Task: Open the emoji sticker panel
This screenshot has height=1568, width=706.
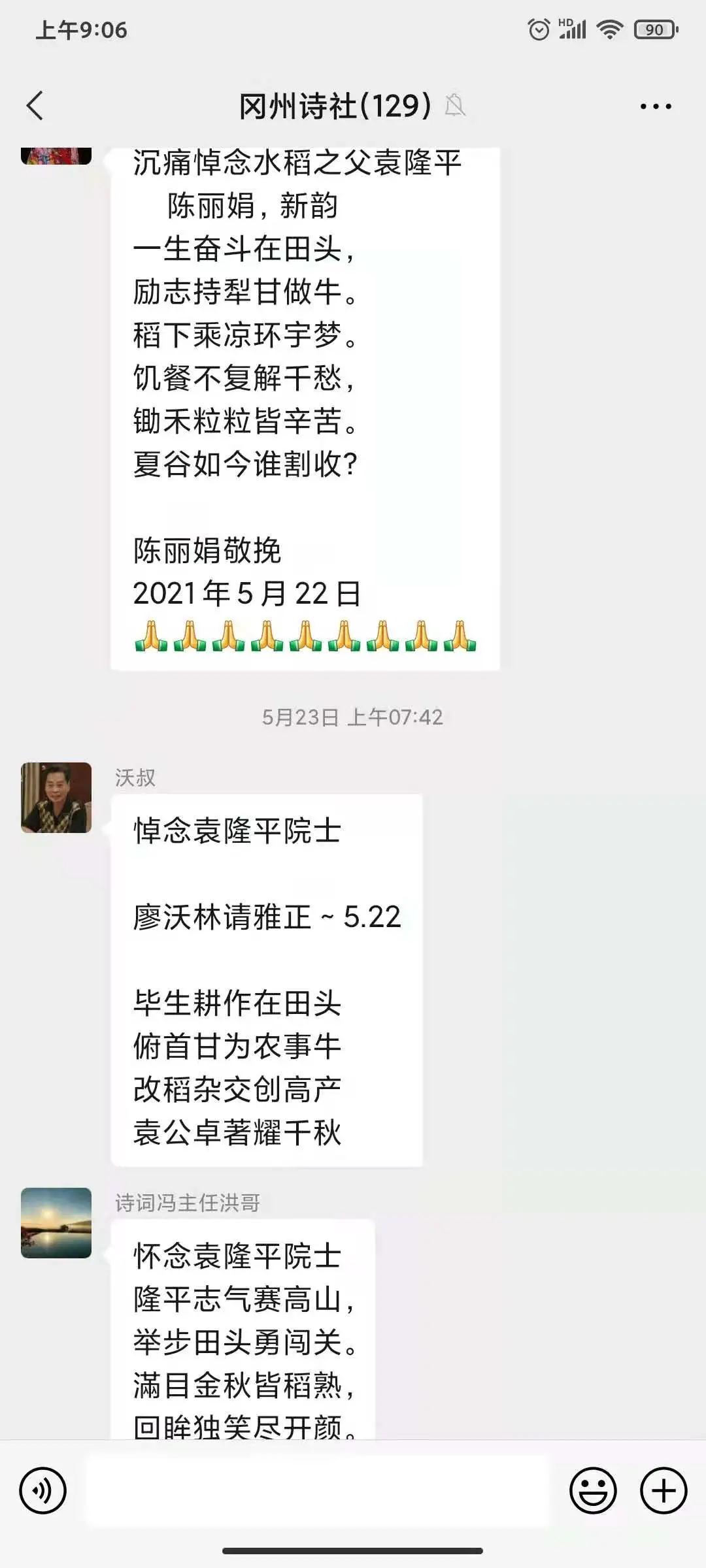Action: pyautogui.click(x=593, y=1491)
